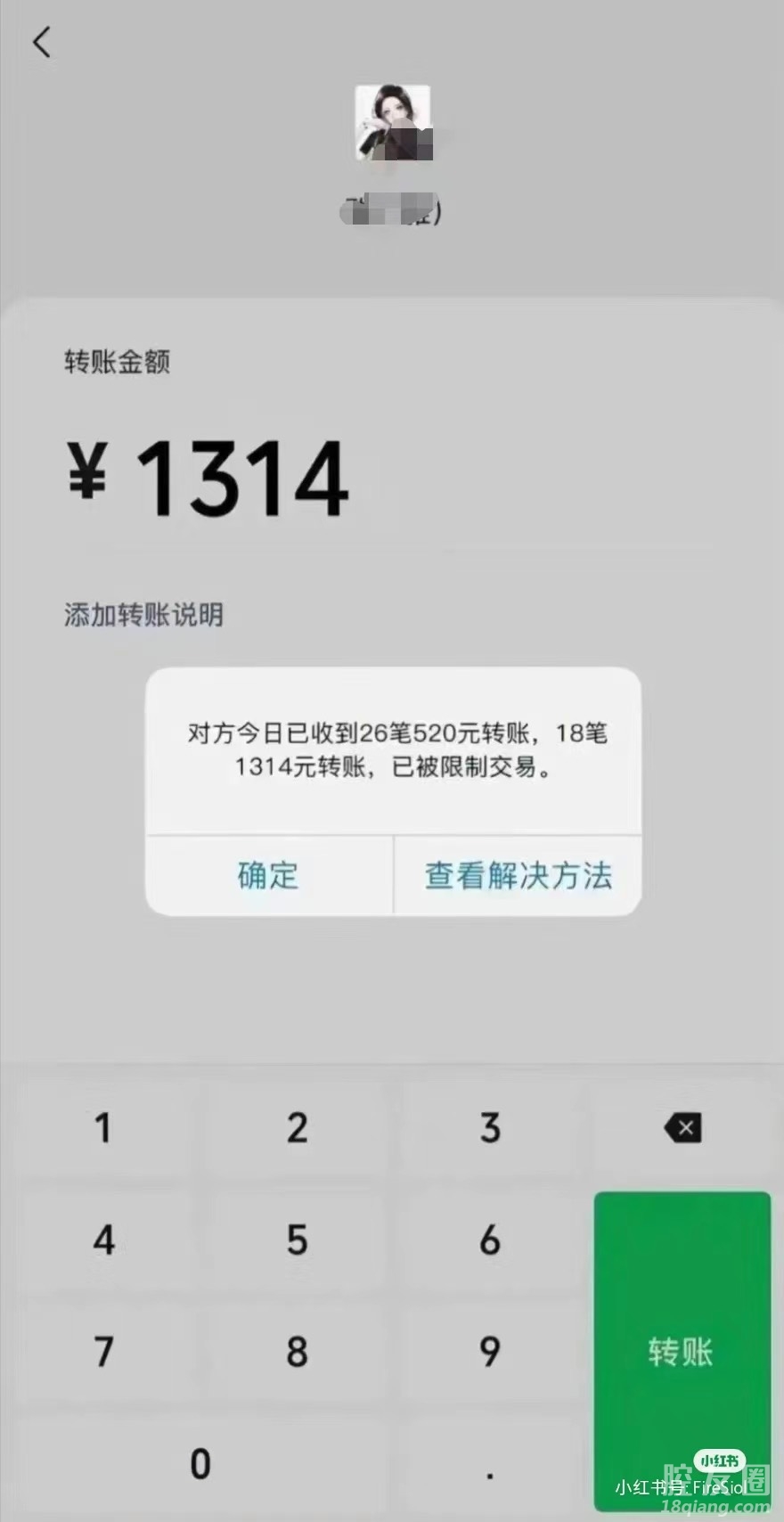Enter digit 0 on the keypad

pyautogui.click(x=200, y=1463)
